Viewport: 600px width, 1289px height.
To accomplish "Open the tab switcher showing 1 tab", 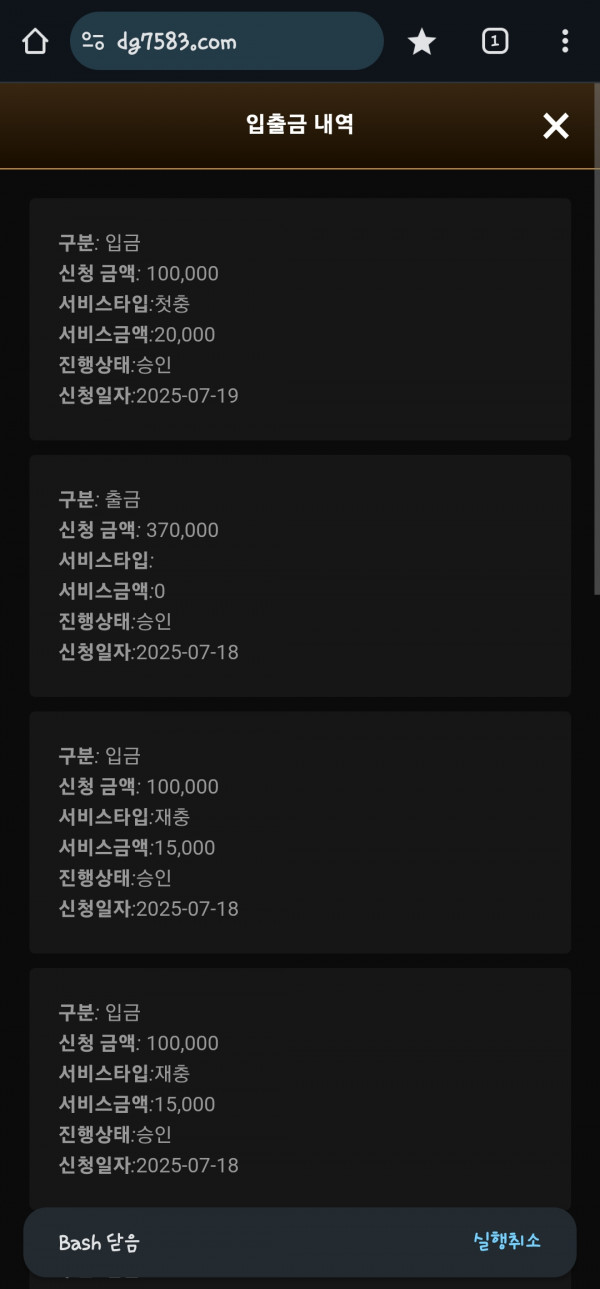I will (495, 41).
